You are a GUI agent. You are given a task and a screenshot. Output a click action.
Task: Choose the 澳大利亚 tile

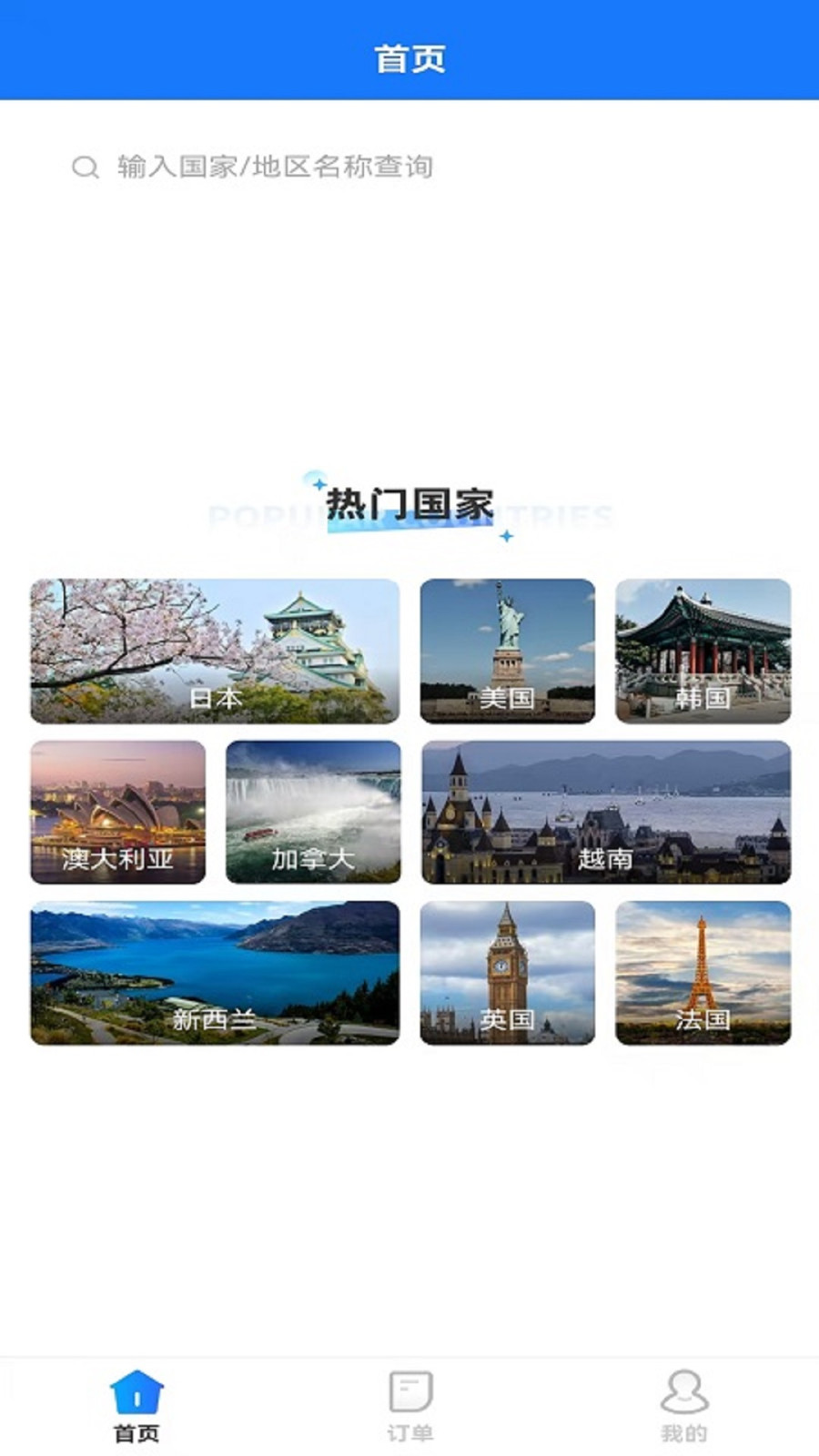point(118,812)
